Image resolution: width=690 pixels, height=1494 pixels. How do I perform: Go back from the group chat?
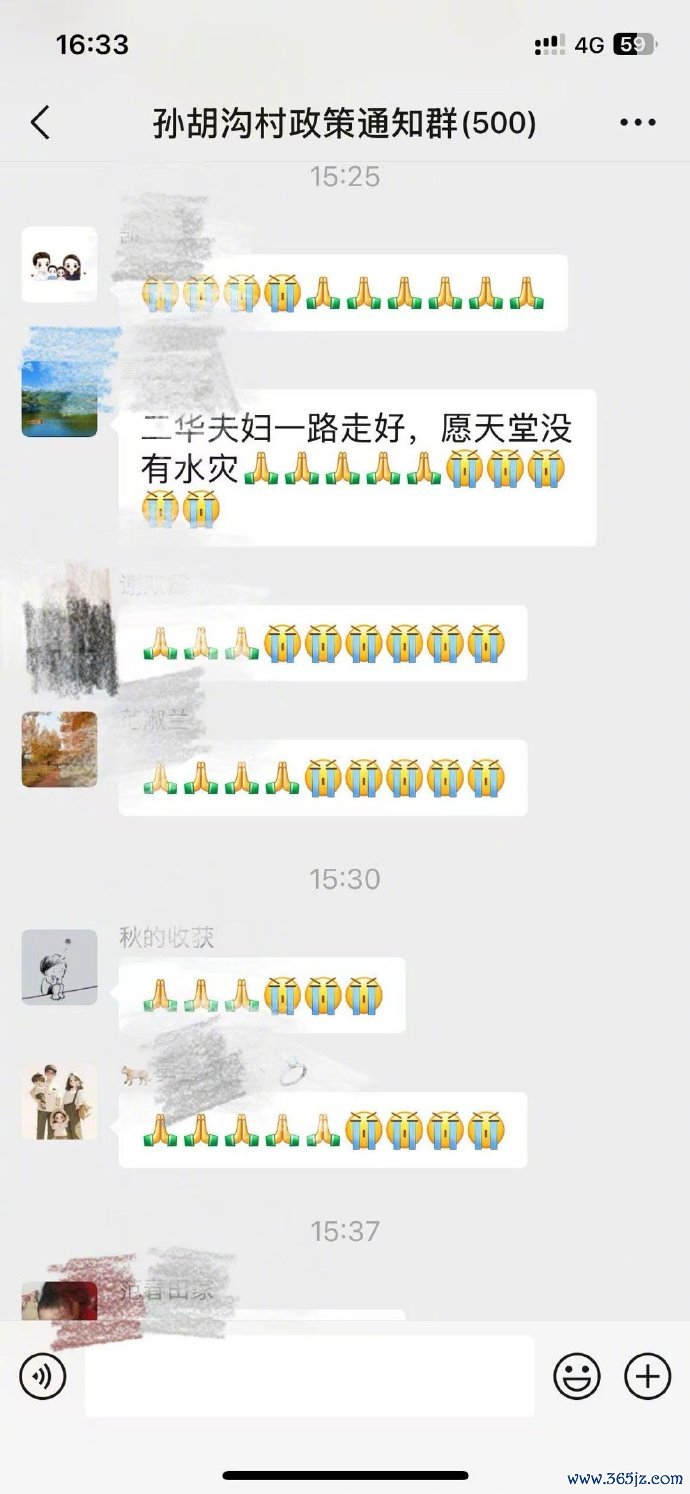40,123
